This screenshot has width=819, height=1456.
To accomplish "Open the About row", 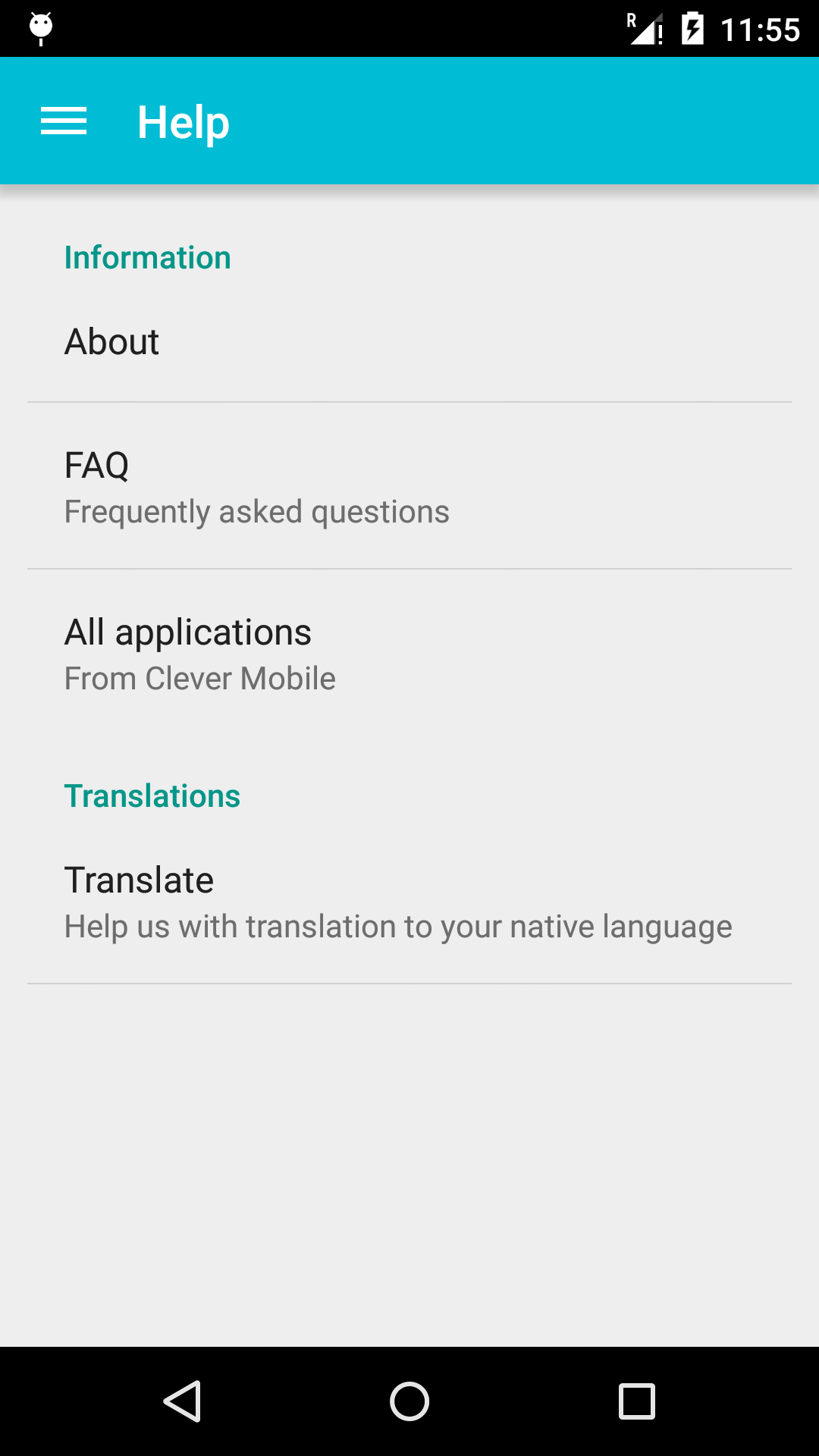I will click(409, 342).
